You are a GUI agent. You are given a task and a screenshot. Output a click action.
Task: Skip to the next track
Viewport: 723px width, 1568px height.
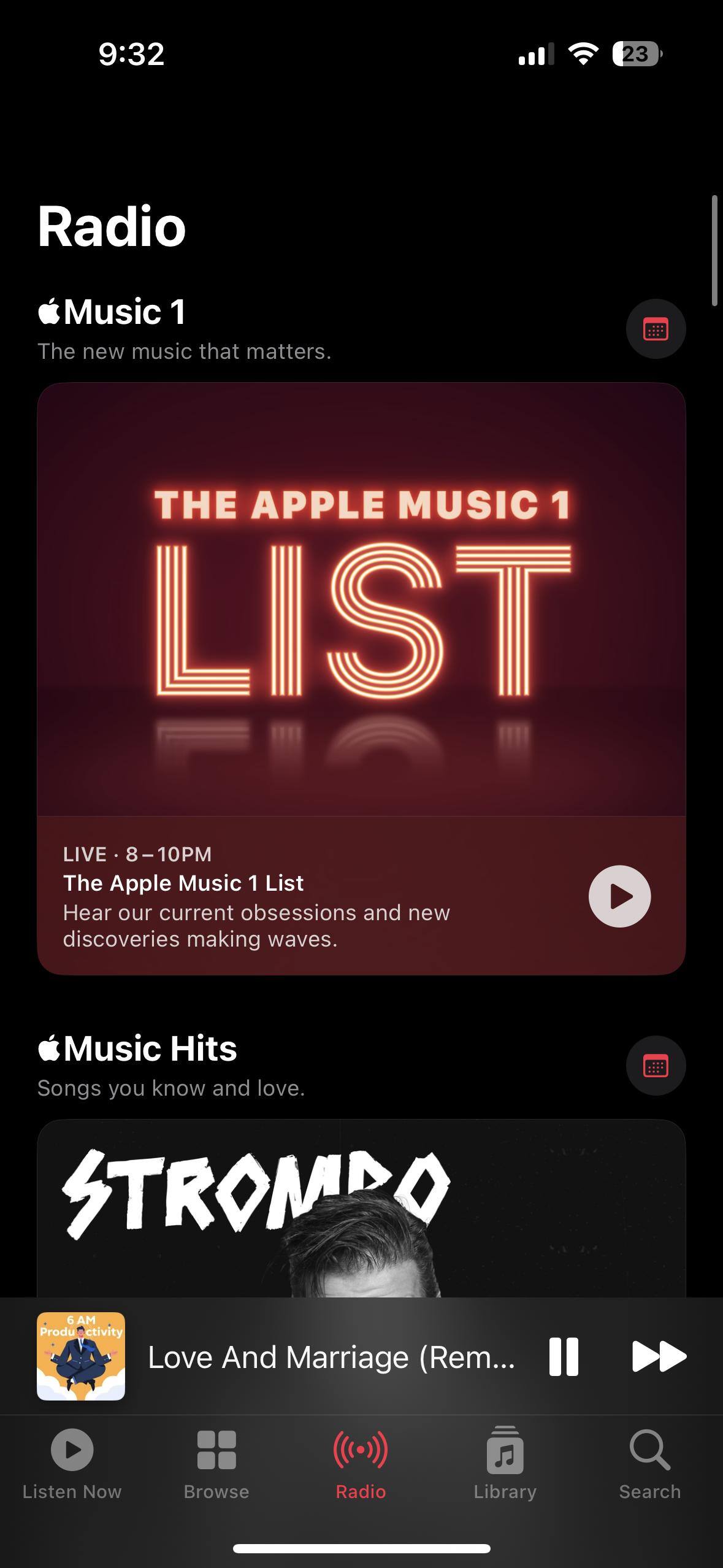pos(659,1357)
